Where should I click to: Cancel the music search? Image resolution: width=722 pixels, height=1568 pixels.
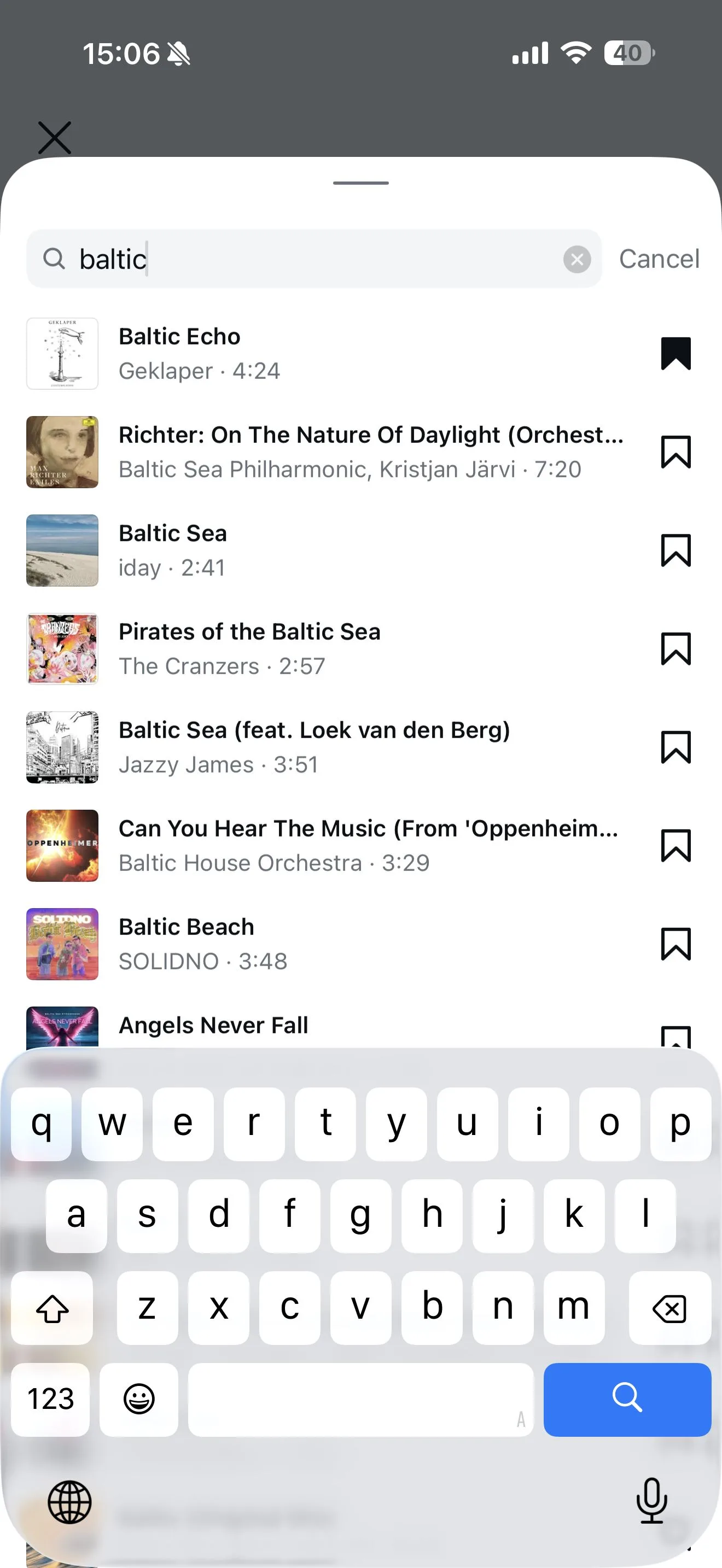[659, 259]
